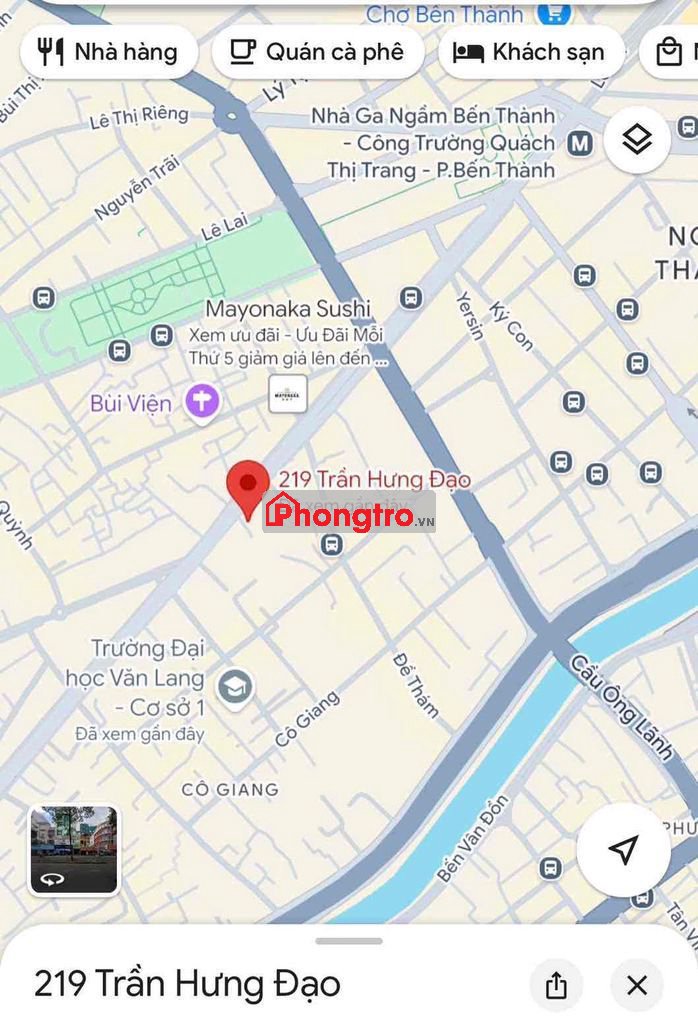The width and height of the screenshot is (698, 1024).
Task: Open the Street View thumbnail
Action: (73, 850)
